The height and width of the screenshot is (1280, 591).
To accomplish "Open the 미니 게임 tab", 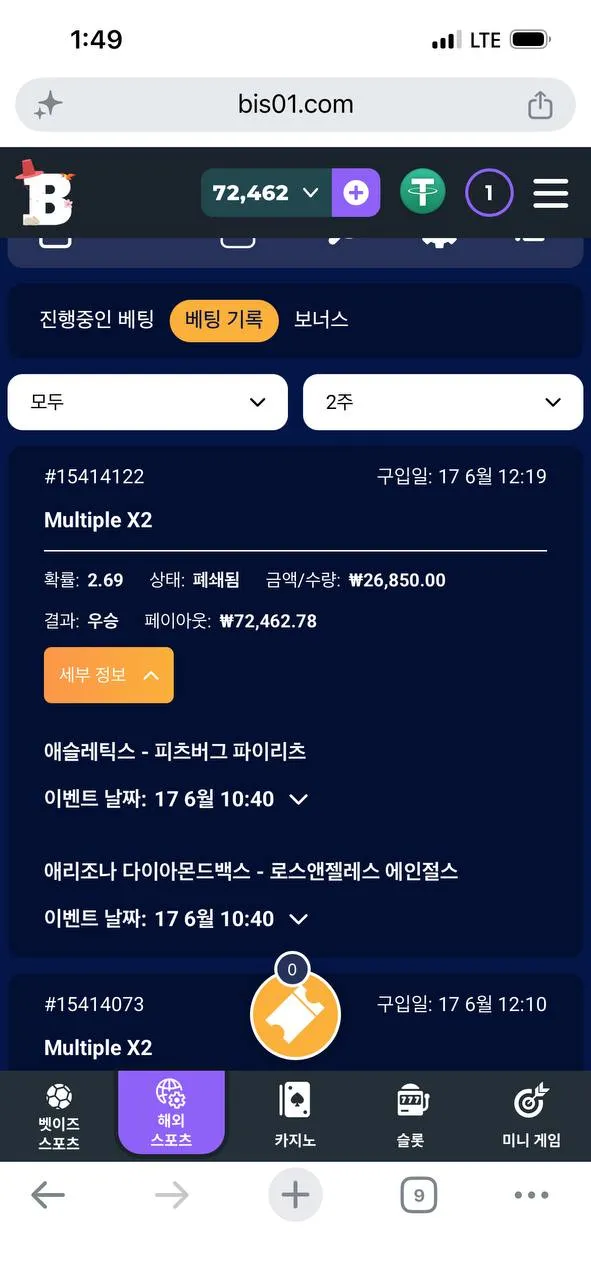I will (531, 1116).
